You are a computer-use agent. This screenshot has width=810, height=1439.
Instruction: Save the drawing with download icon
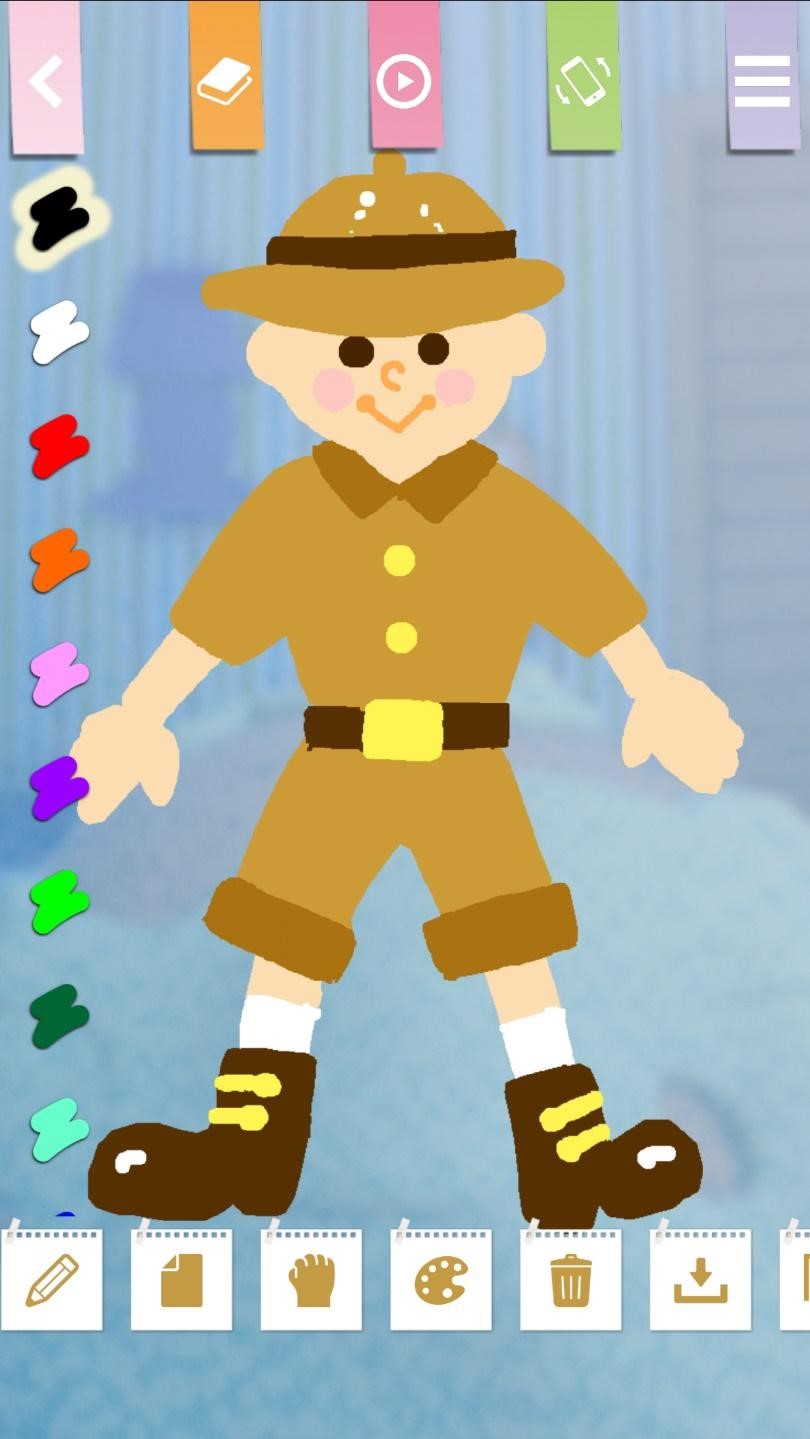(700, 1280)
